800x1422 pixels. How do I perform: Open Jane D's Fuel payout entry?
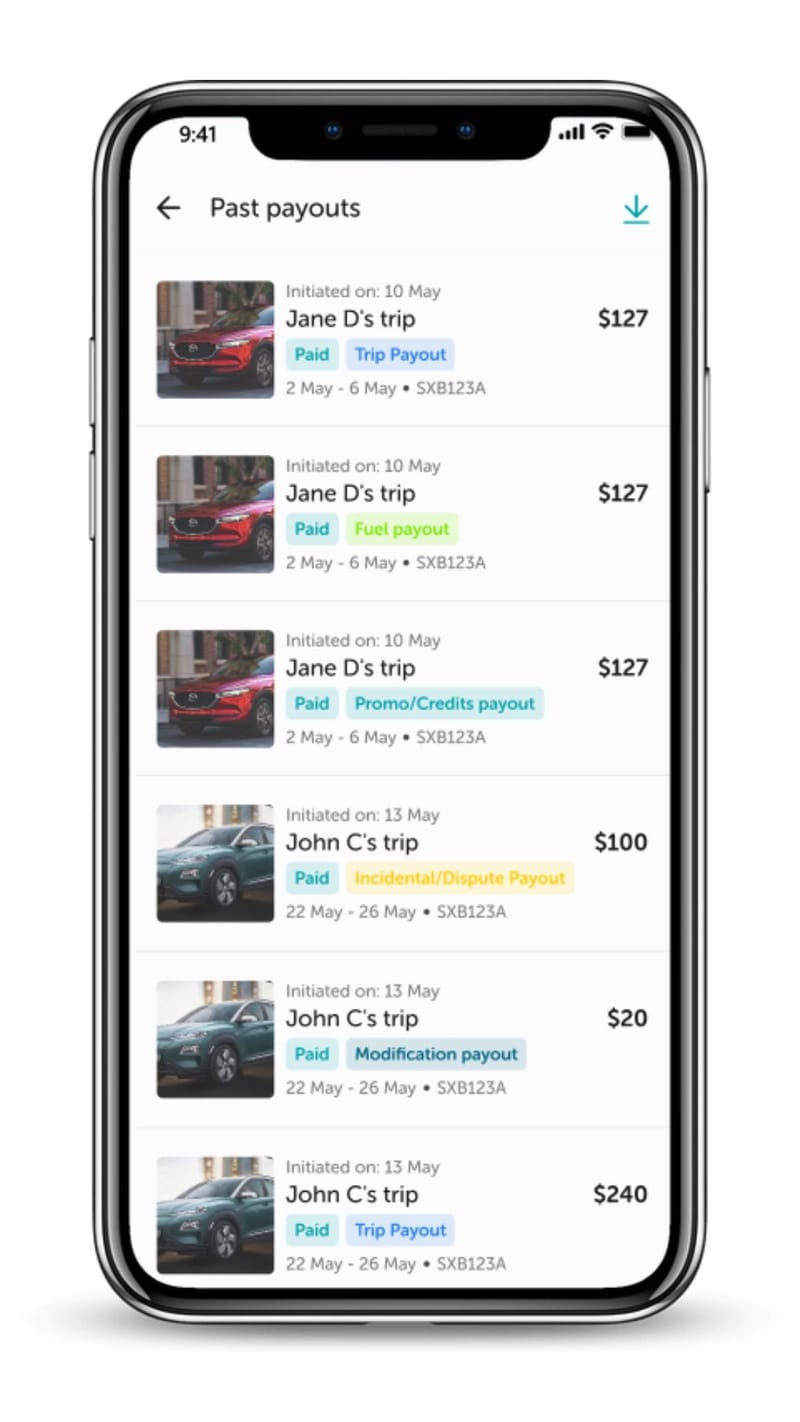pyautogui.click(x=402, y=514)
